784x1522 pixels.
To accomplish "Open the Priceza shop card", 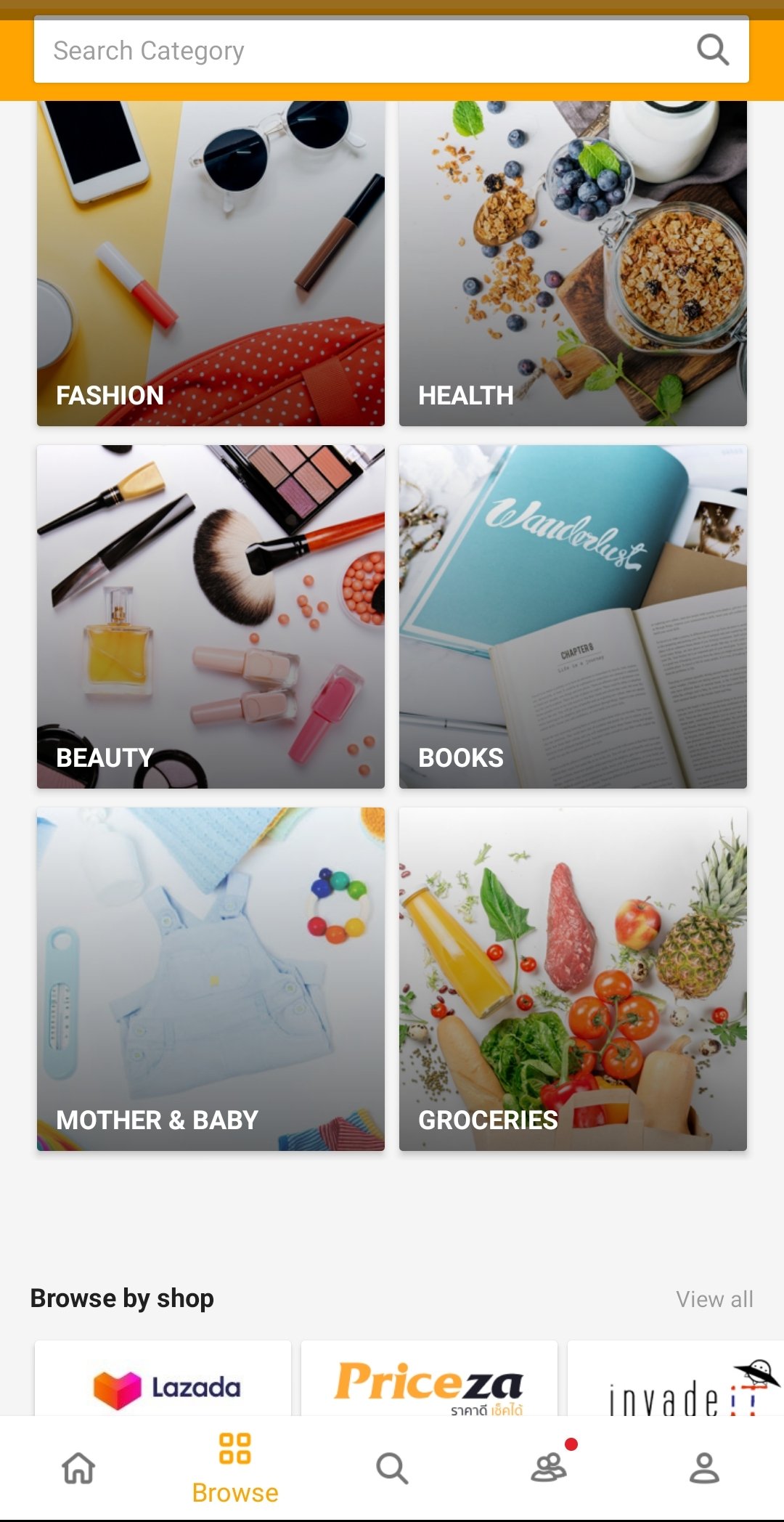I will point(429,1378).
